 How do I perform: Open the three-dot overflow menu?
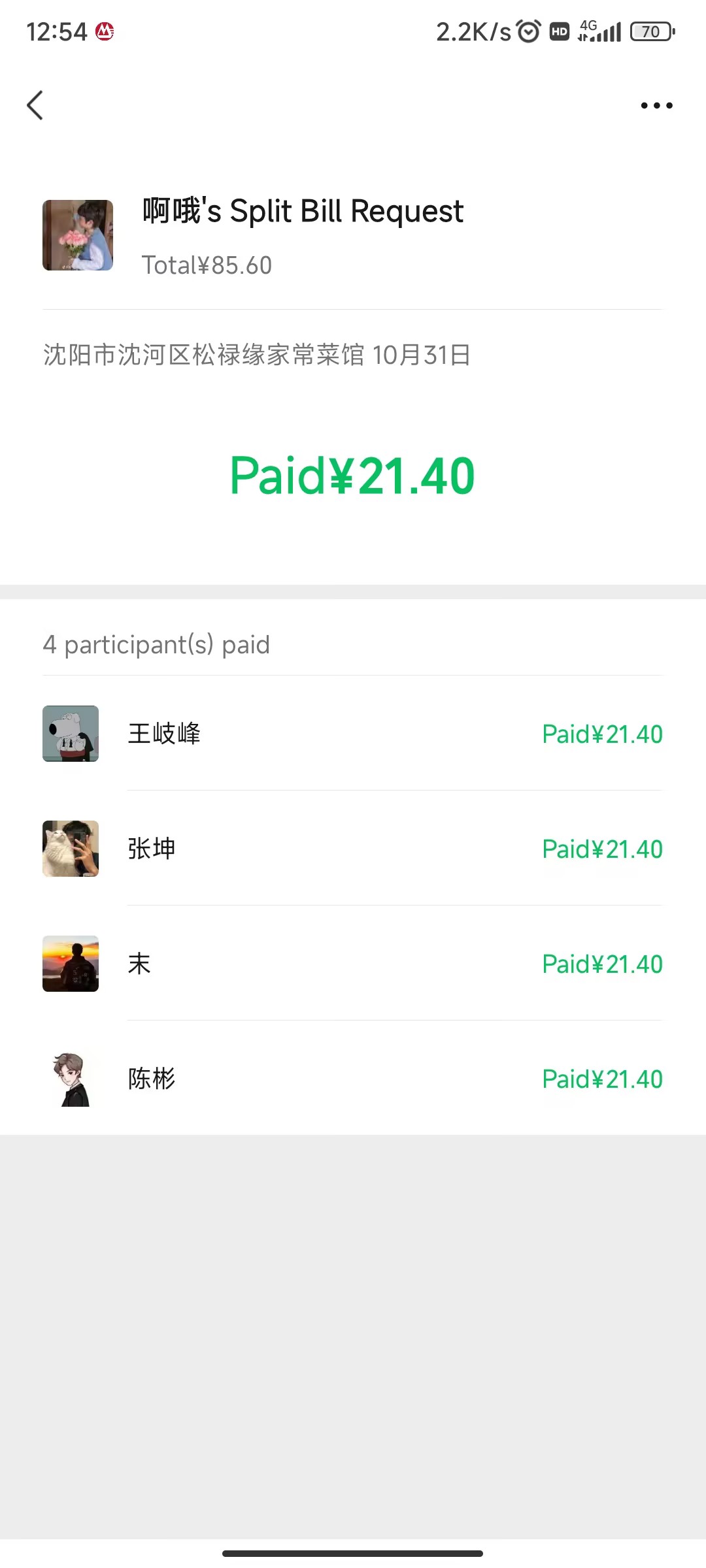click(656, 105)
